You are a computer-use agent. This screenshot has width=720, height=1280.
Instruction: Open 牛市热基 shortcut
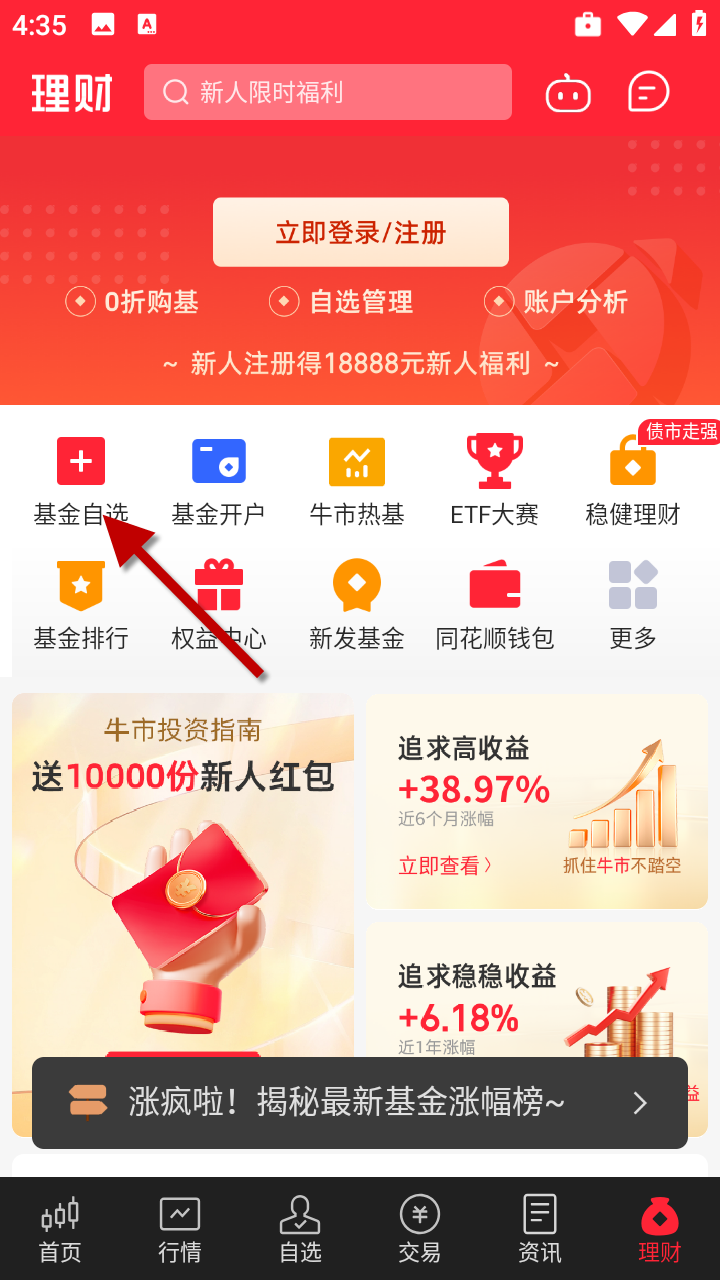[357, 481]
